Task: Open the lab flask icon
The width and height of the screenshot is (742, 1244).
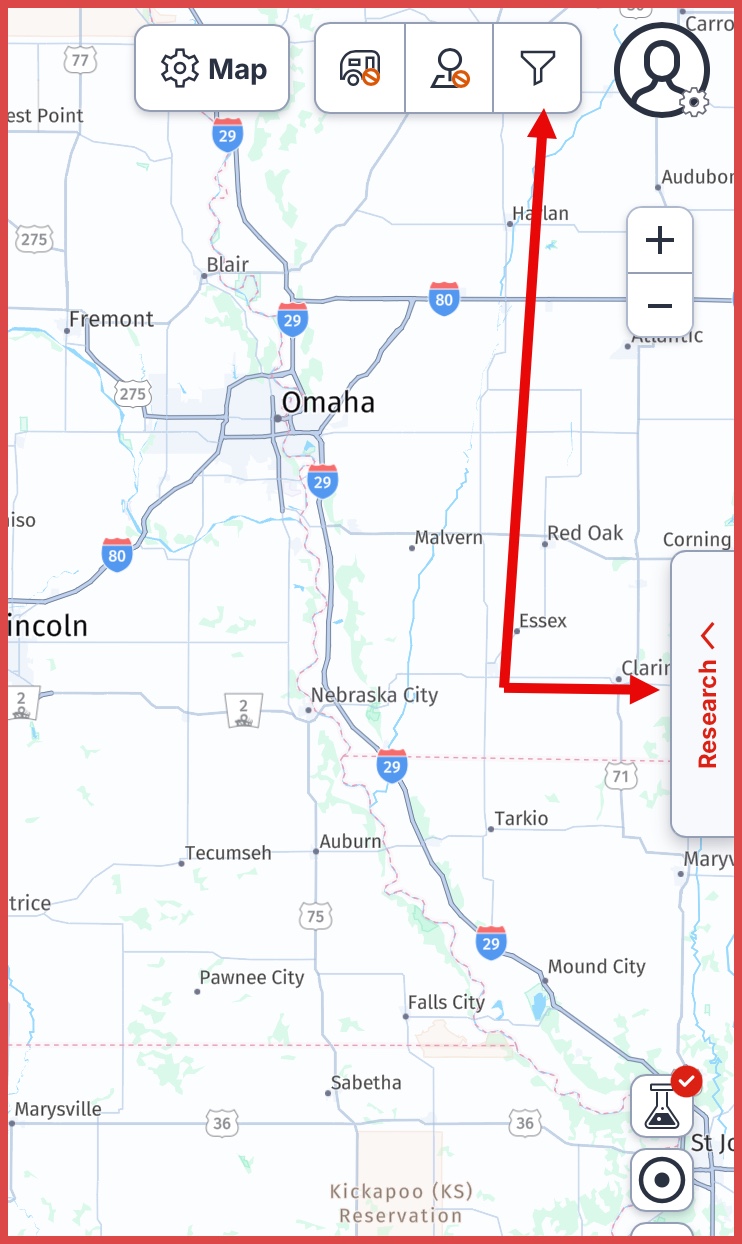Action: [x=662, y=1107]
